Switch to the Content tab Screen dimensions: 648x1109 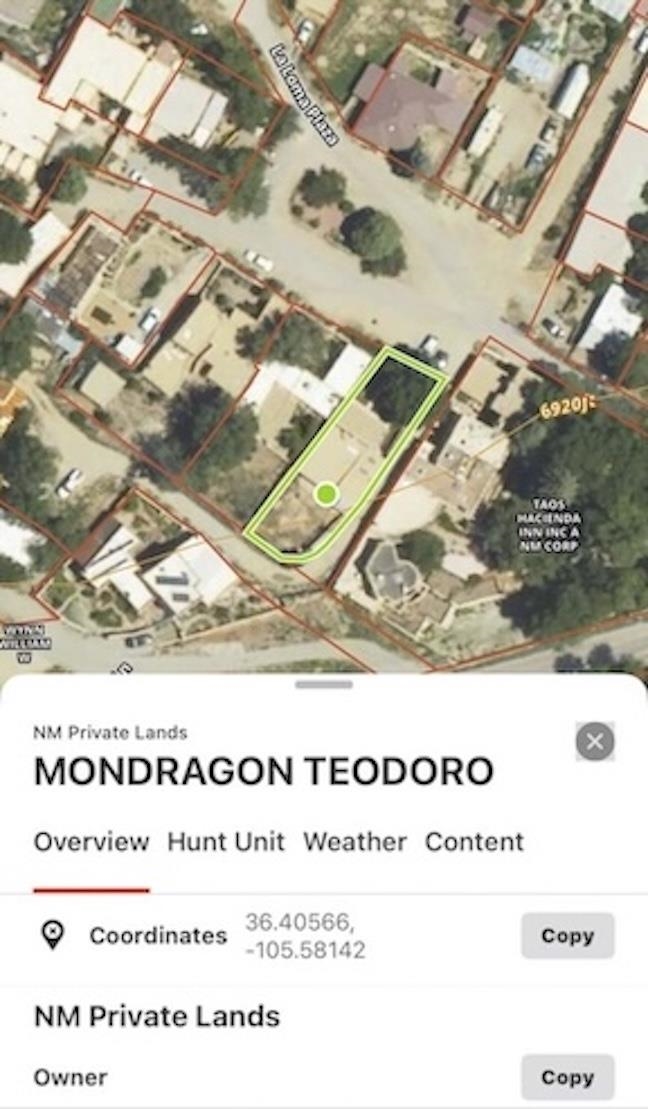point(474,842)
